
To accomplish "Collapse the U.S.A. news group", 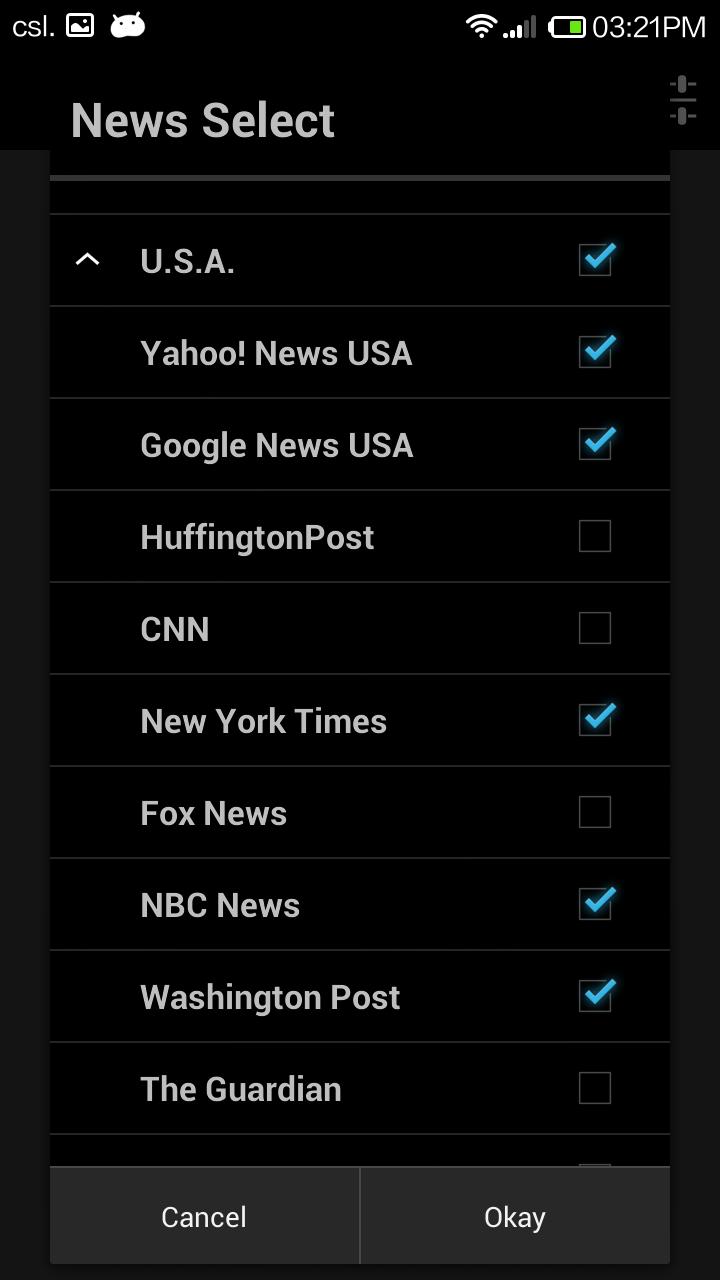I will (87, 260).
